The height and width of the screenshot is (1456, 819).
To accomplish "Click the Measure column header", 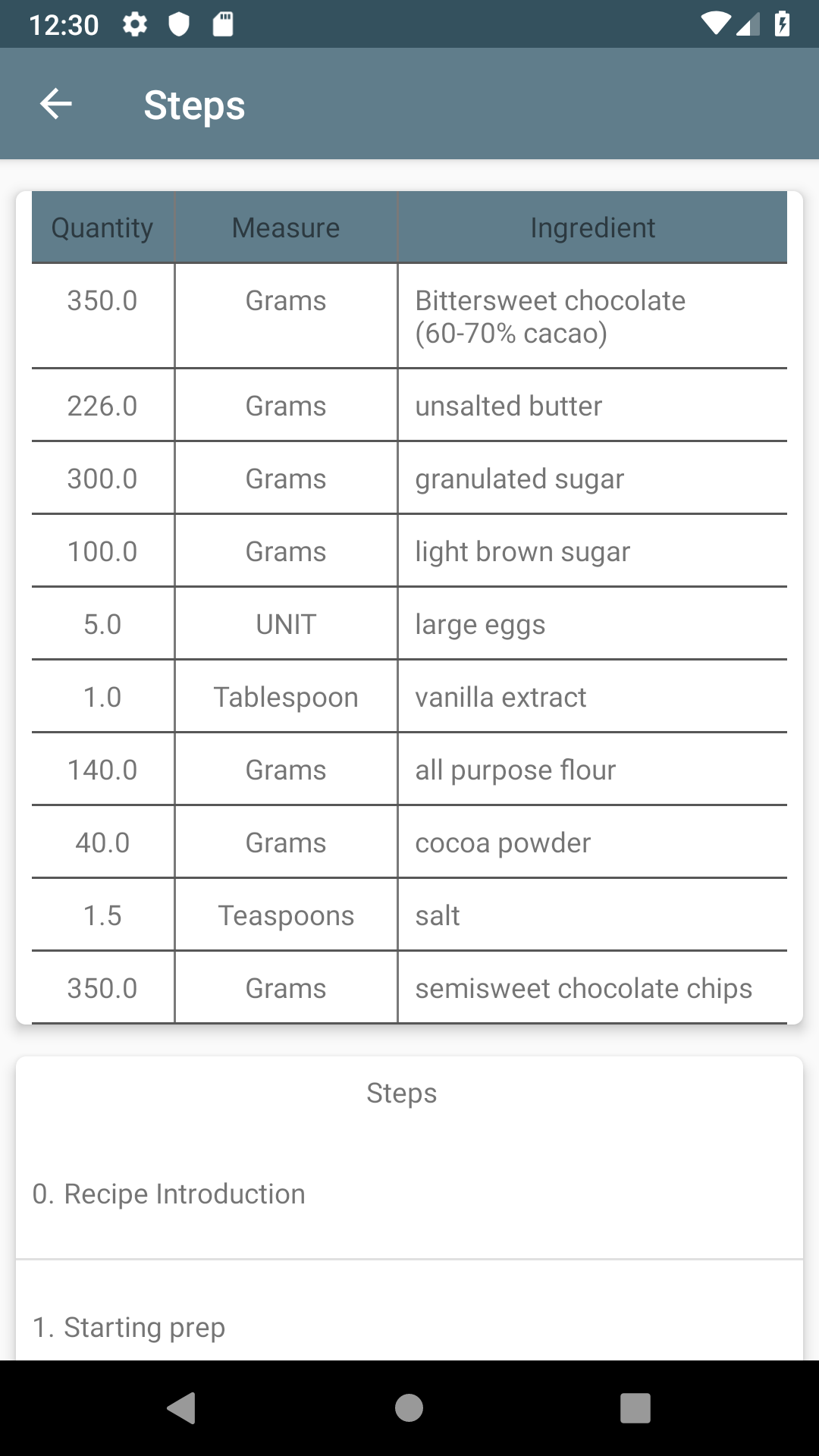I will pos(285,227).
